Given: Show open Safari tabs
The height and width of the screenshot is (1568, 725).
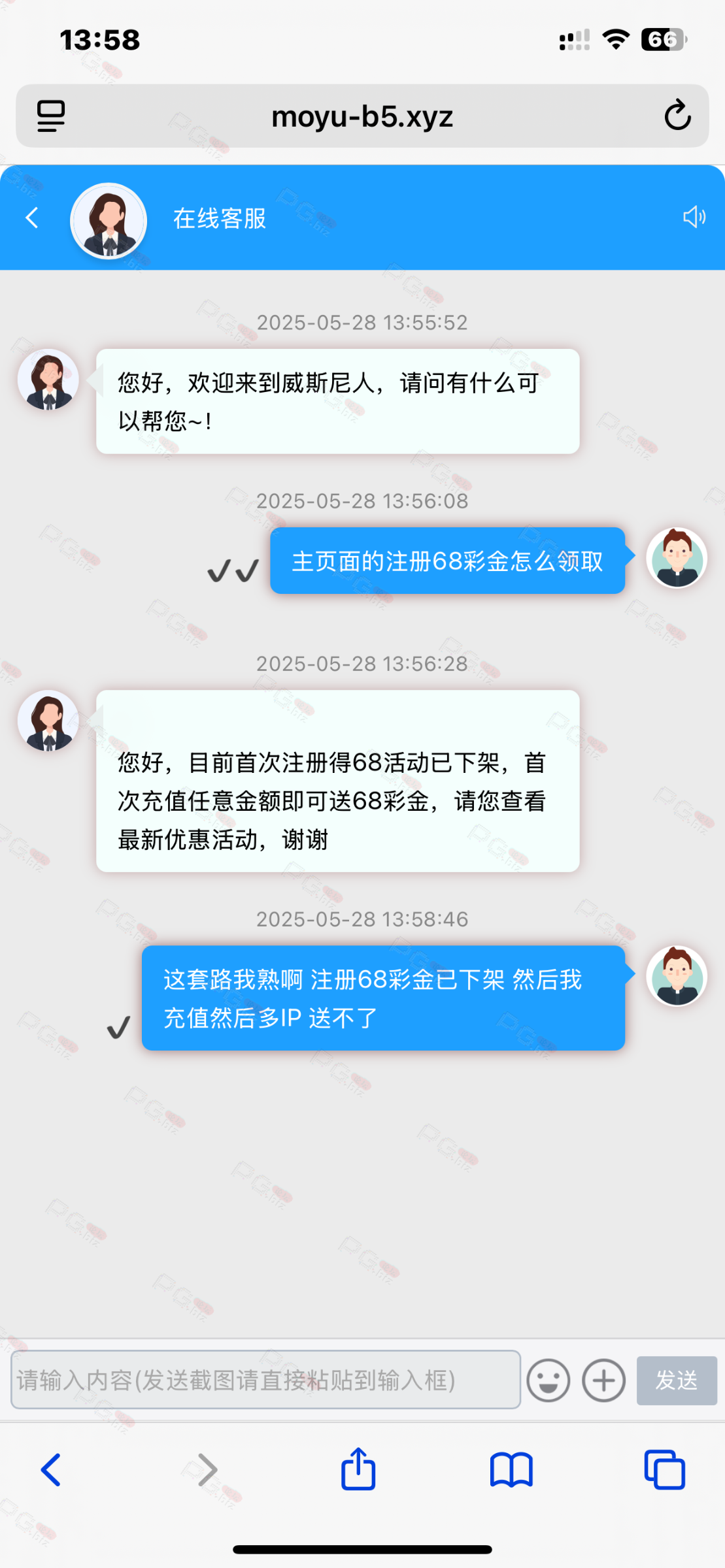Looking at the screenshot, I should point(665,1470).
